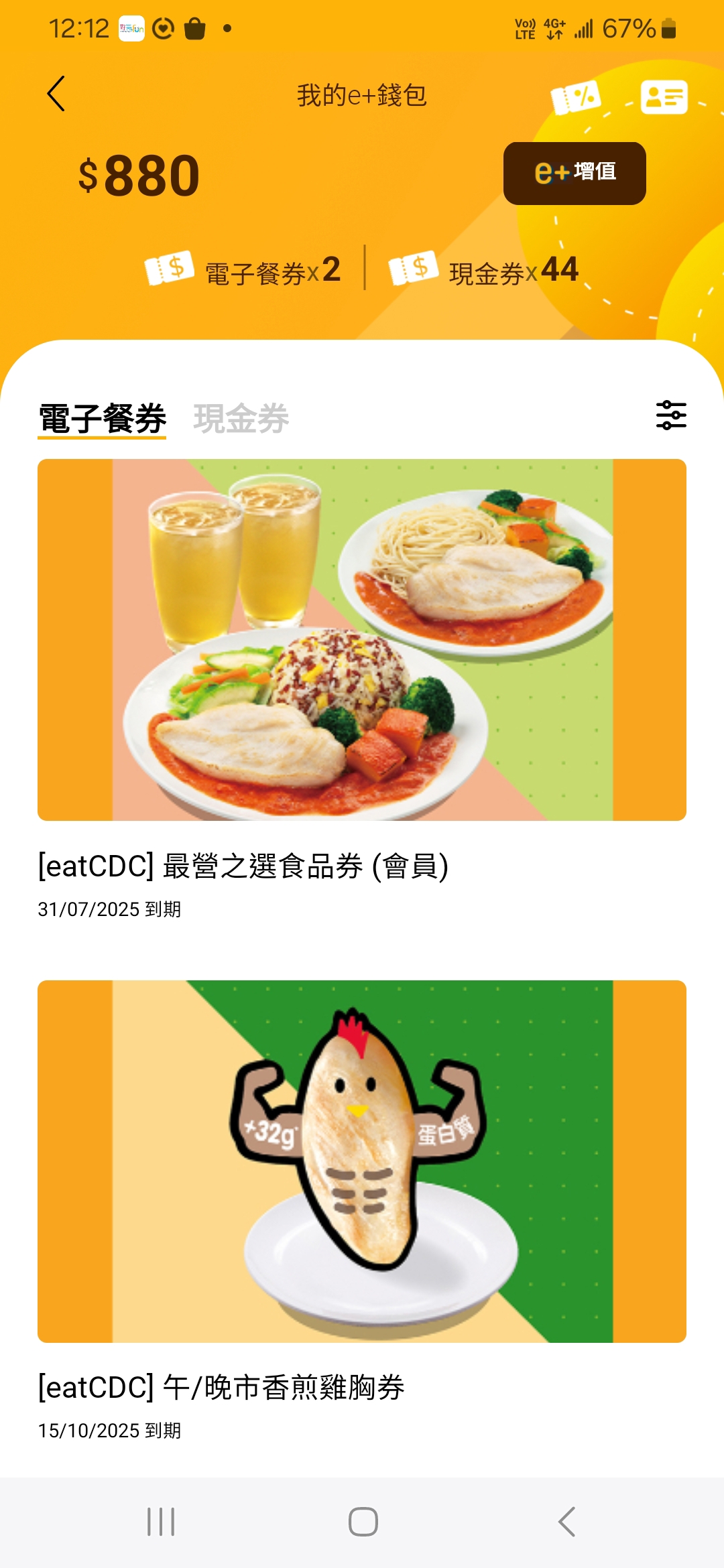Screen dimensions: 724x1568
Task: Tap the system home button
Action: (x=363, y=1522)
